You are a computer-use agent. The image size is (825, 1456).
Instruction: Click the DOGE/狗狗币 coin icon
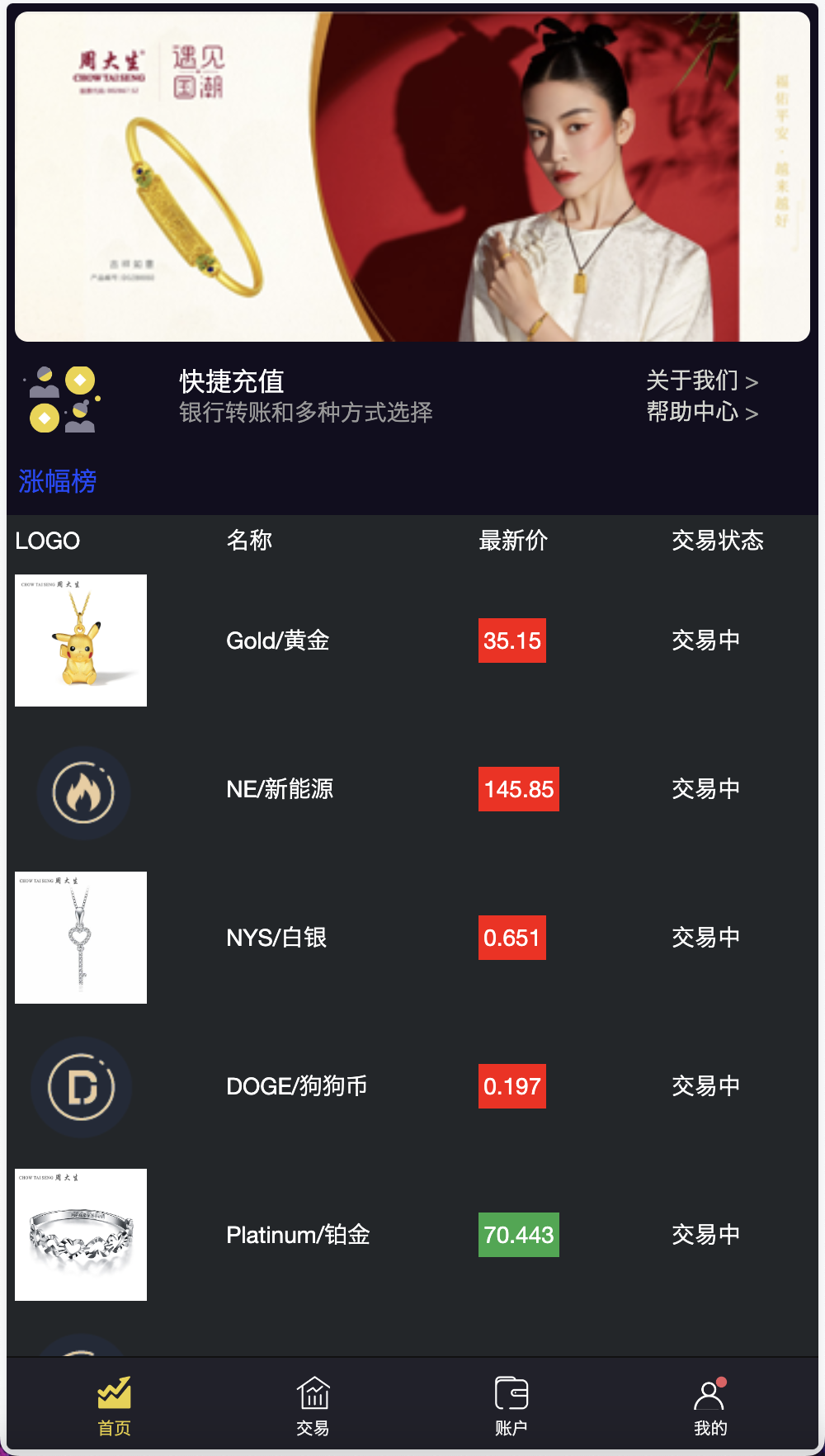click(82, 1086)
